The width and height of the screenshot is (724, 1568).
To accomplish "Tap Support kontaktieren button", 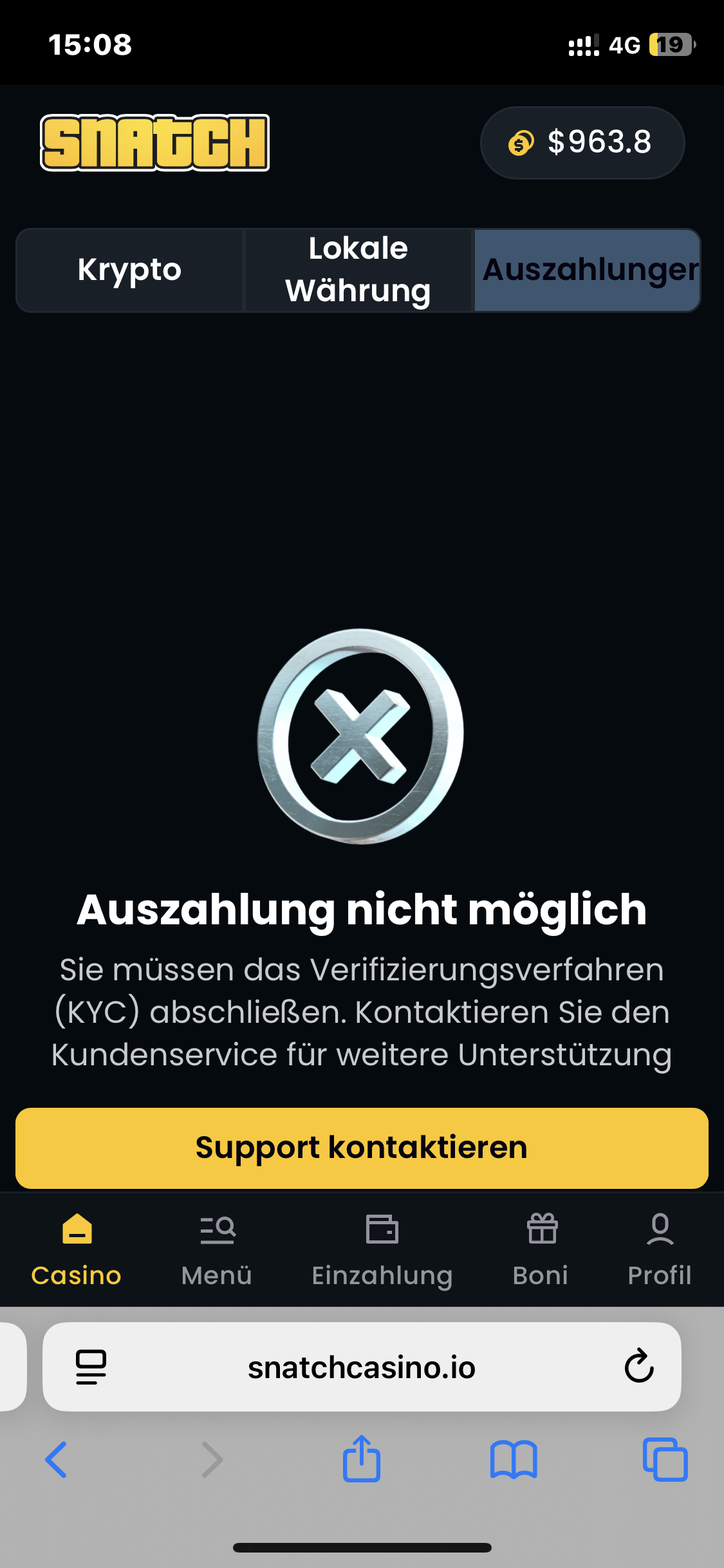I will click(x=362, y=1148).
